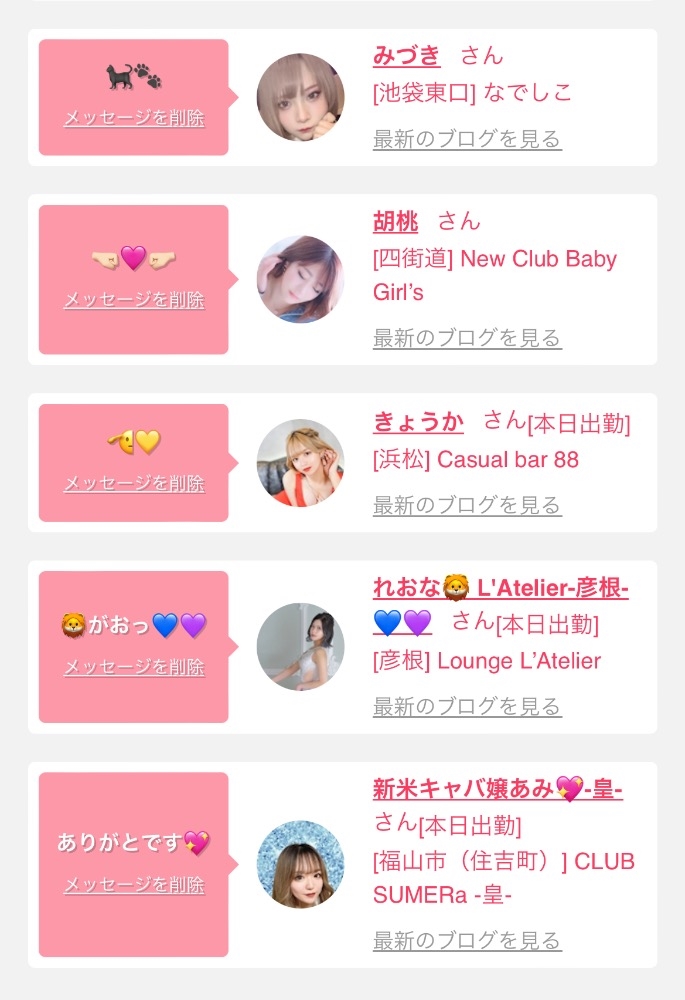Delete the cat paw message to みづき
The width and height of the screenshot is (685, 1000).
coord(134,118)
